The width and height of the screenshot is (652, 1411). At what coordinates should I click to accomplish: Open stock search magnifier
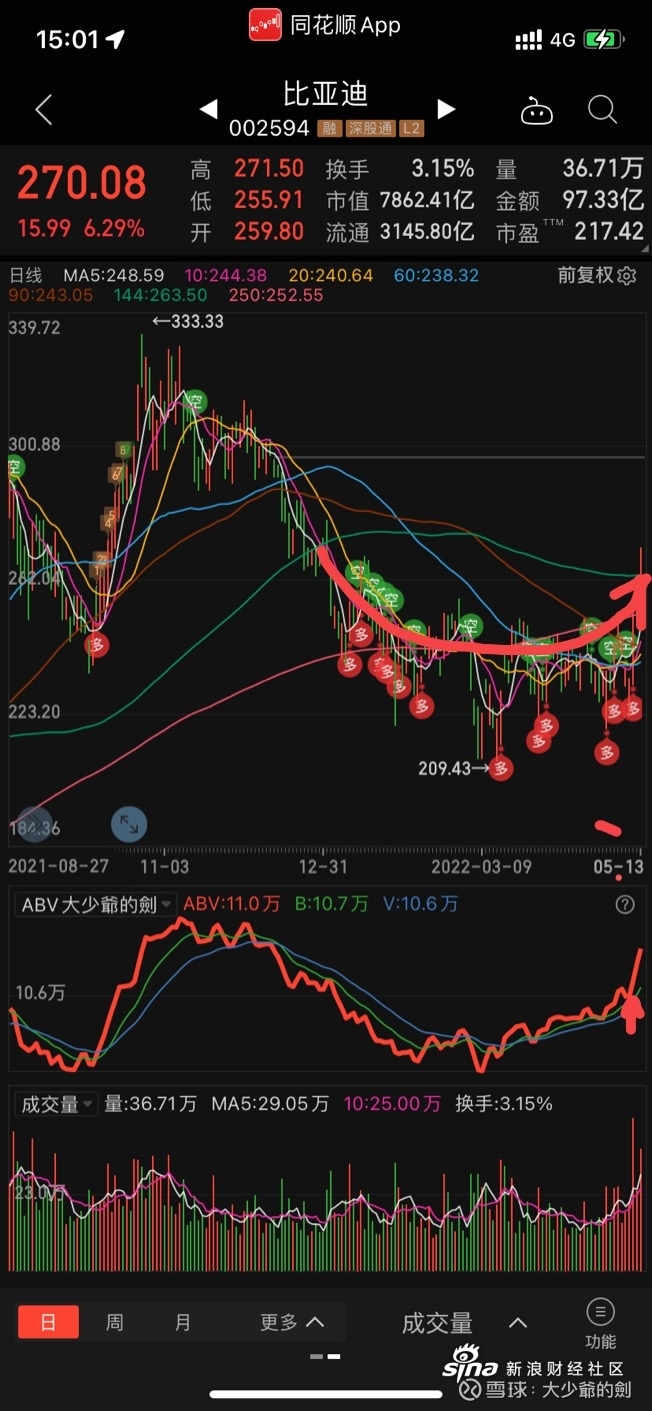tap(602, 110)
